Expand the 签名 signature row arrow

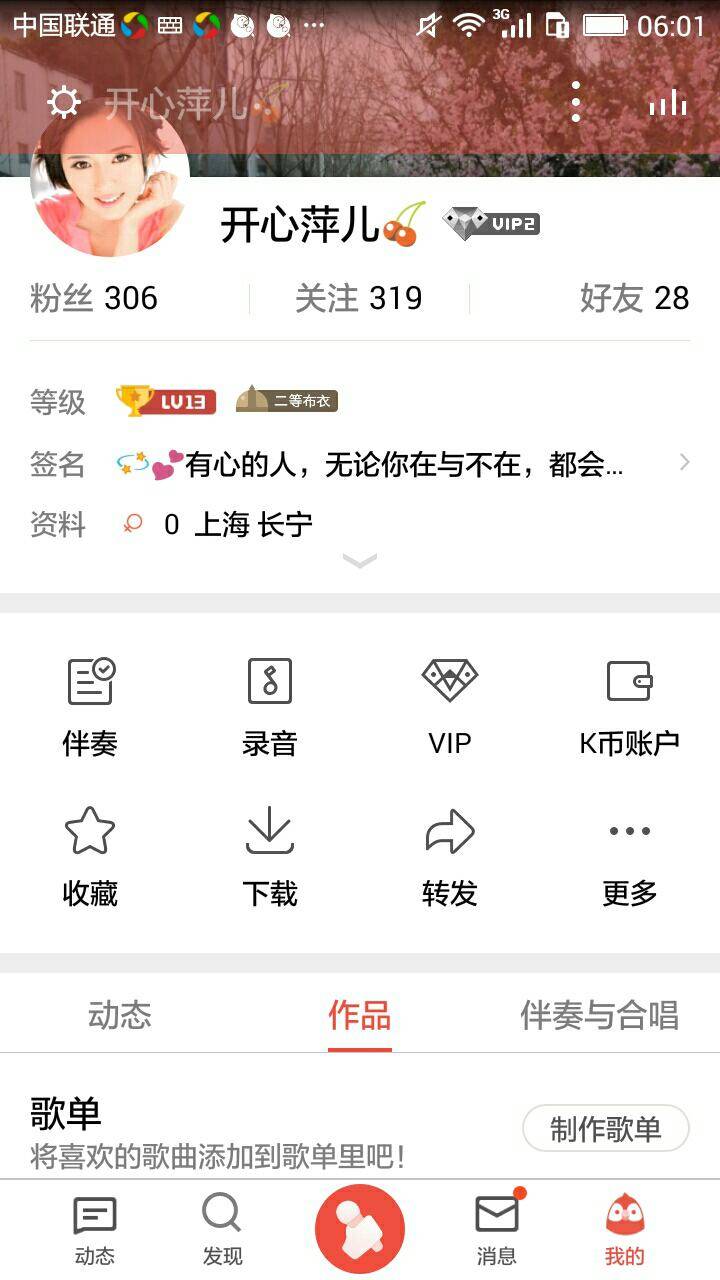(x=684, y=463)
